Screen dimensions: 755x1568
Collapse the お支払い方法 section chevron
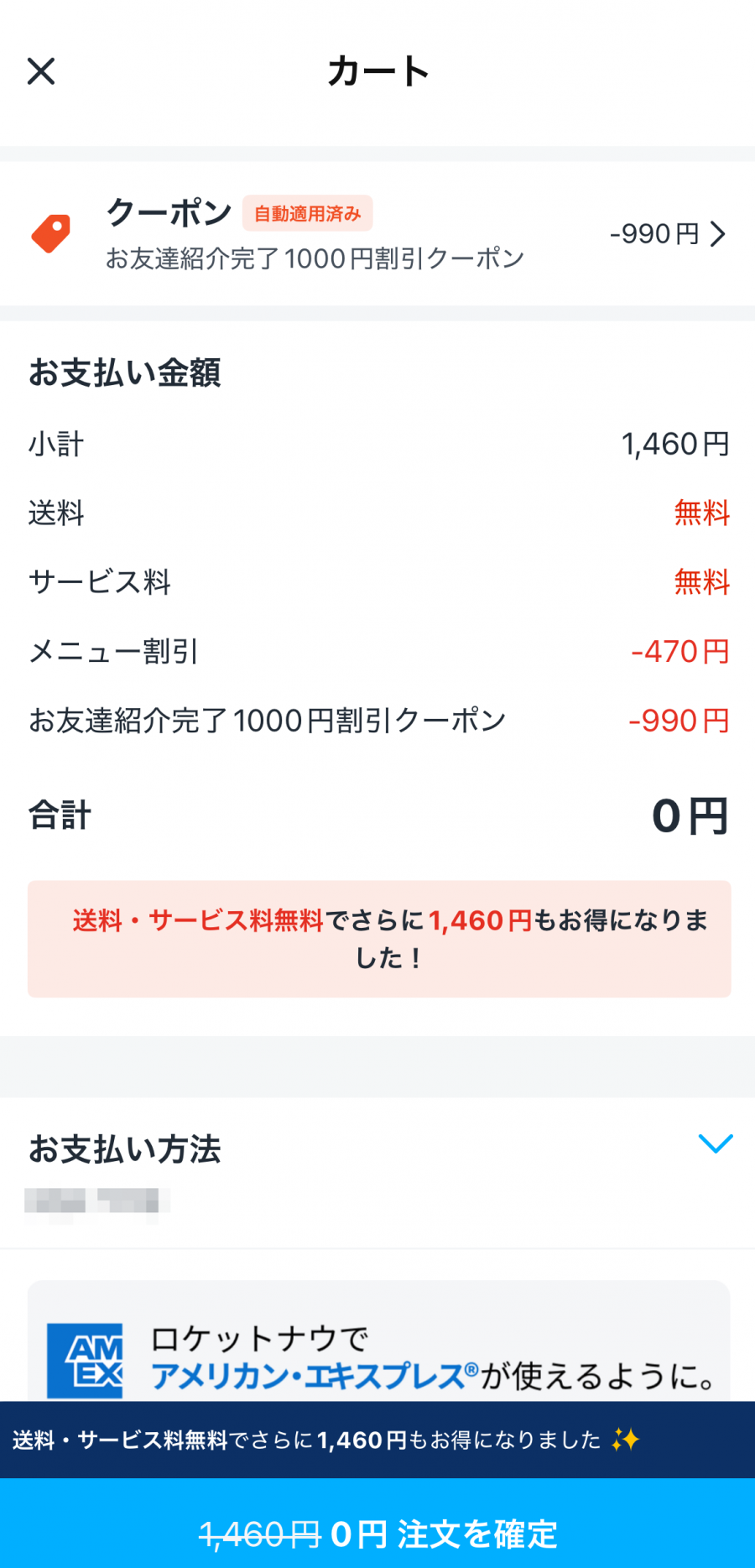click(x=714, y=1142)
